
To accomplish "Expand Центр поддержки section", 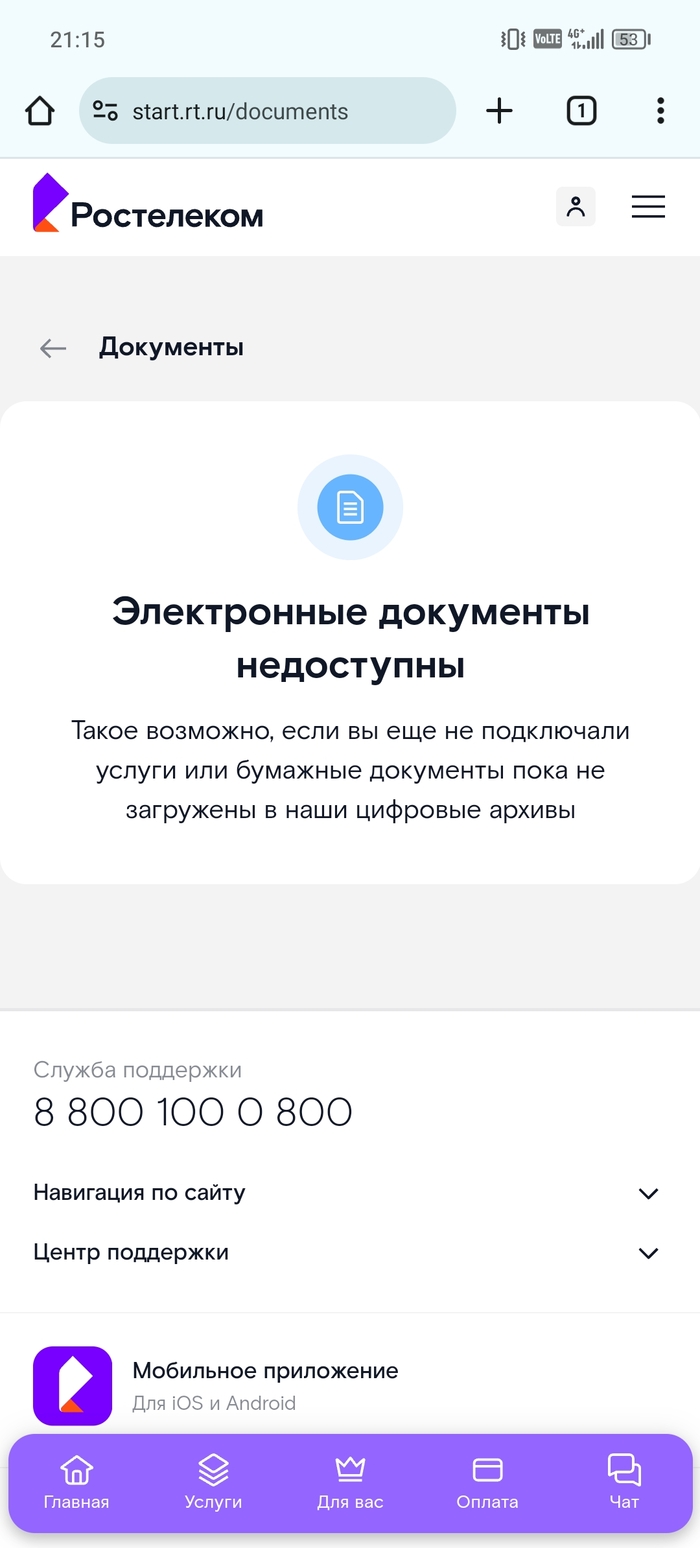I will pos(348,1252).
